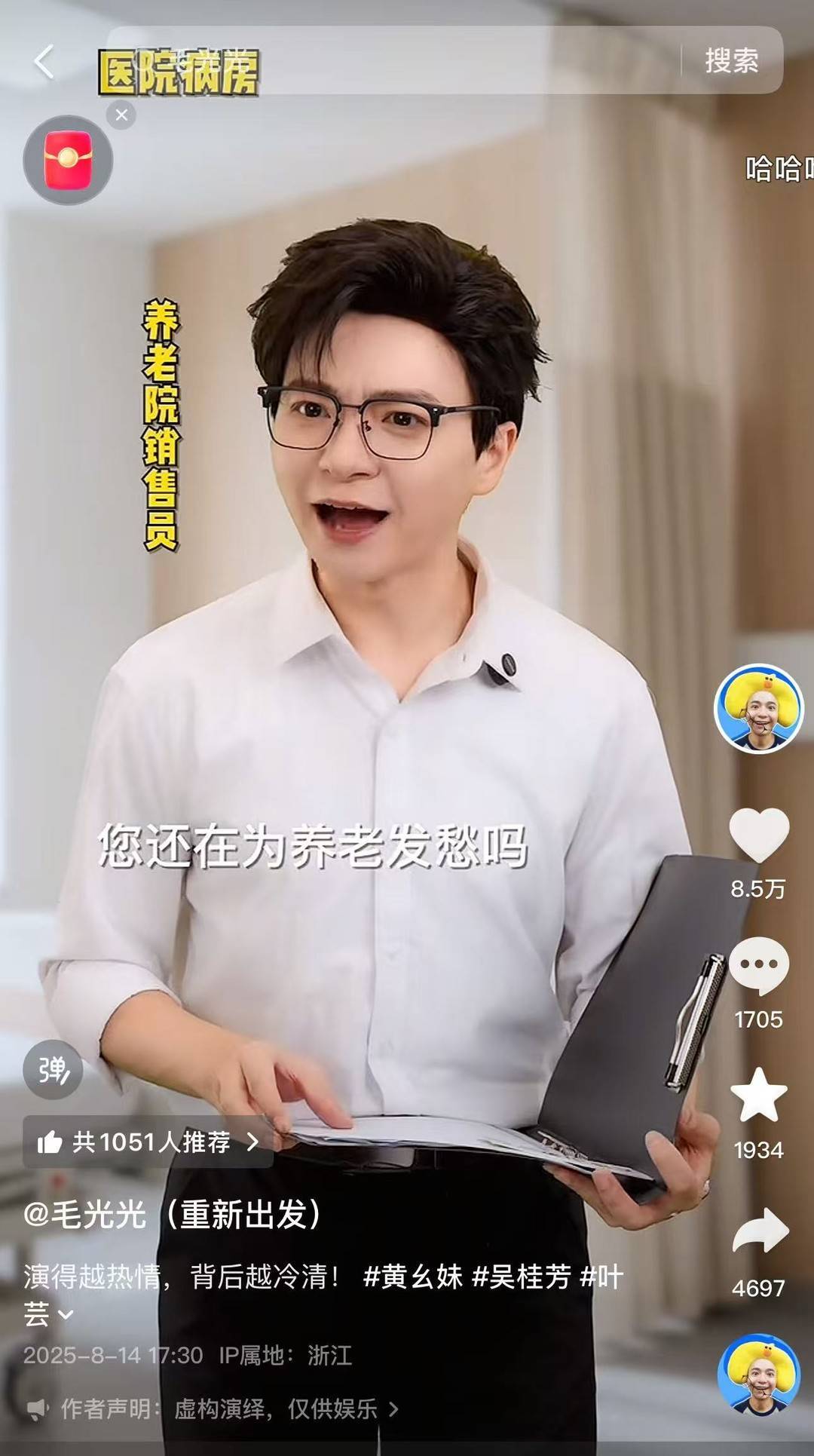
Task: Share this video via arrow icon
Action: tap(758, 1231)
